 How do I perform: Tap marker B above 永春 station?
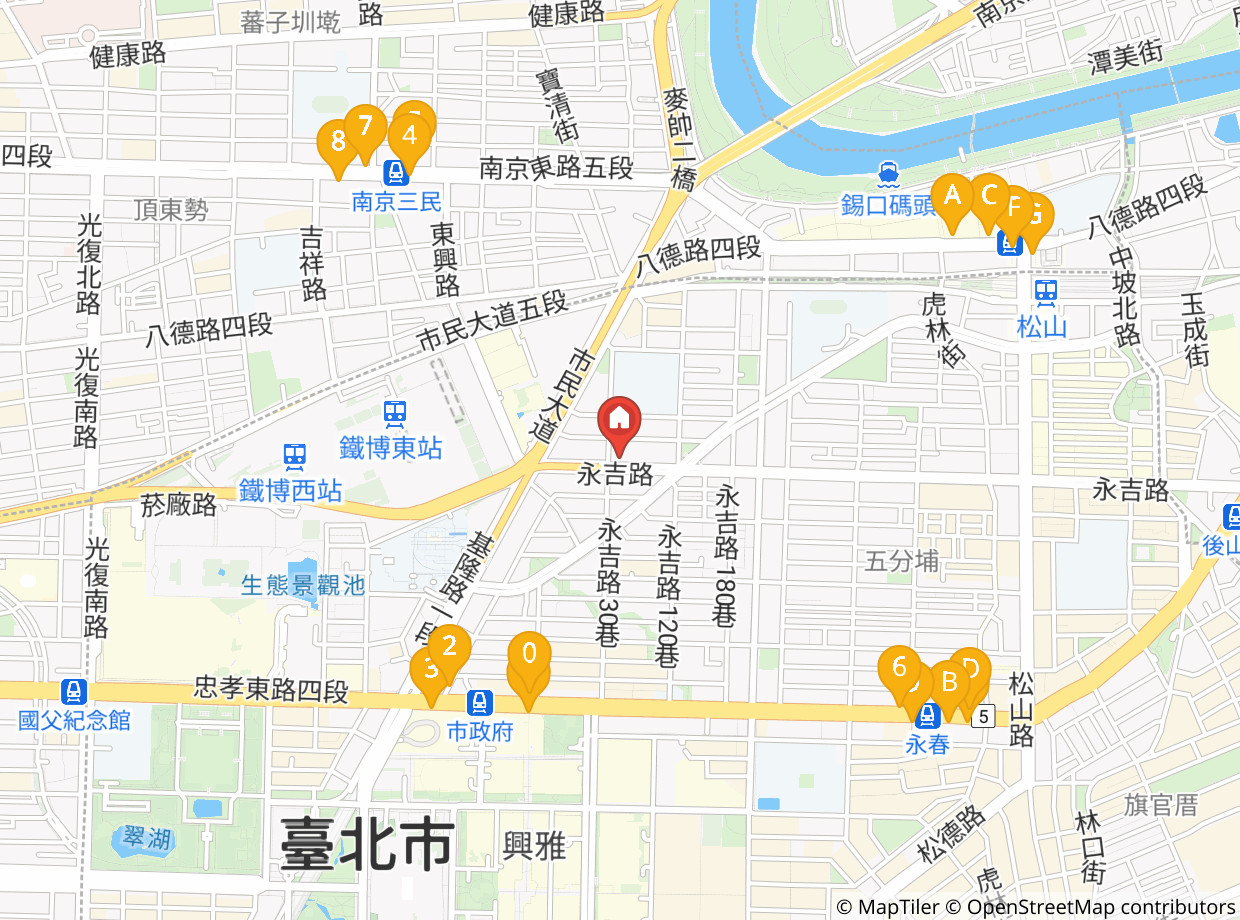[949, 682]
